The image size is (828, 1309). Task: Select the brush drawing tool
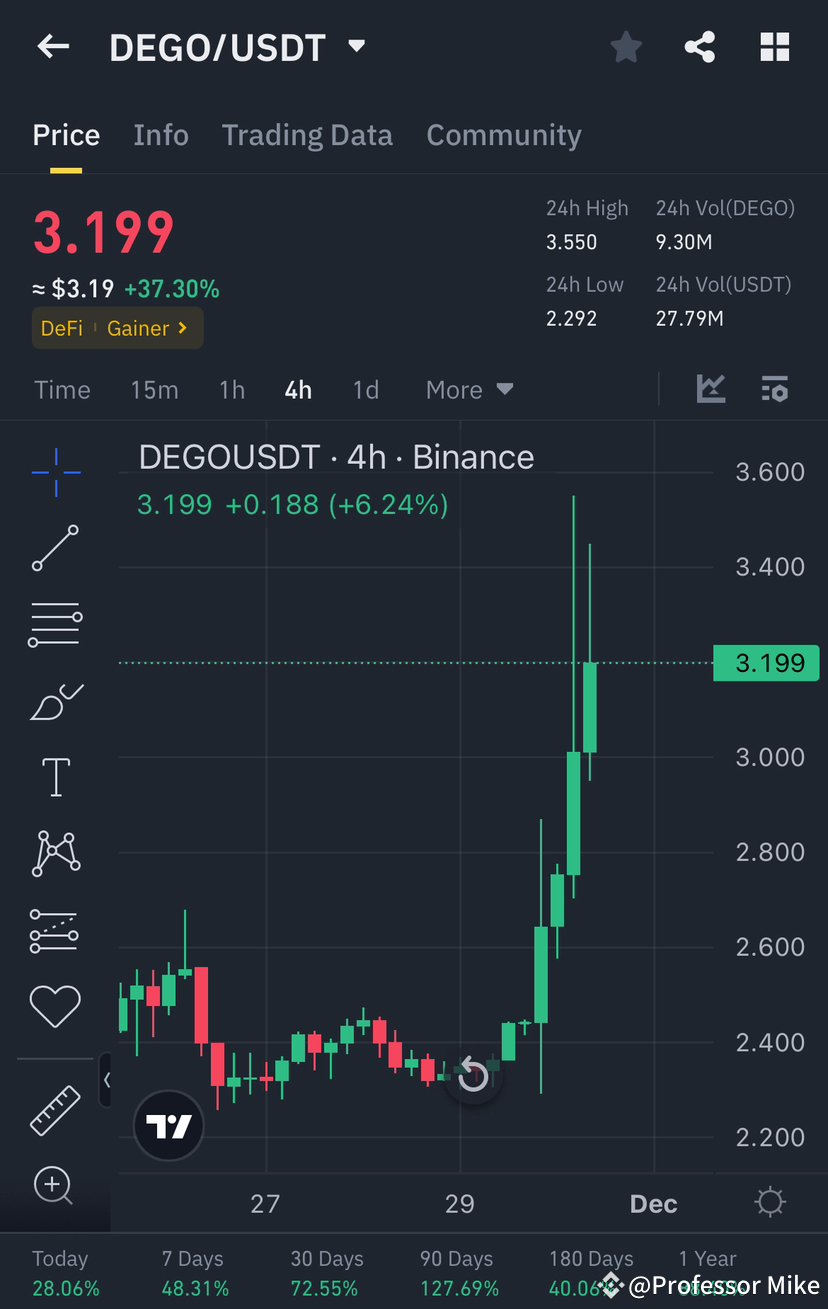54,701
